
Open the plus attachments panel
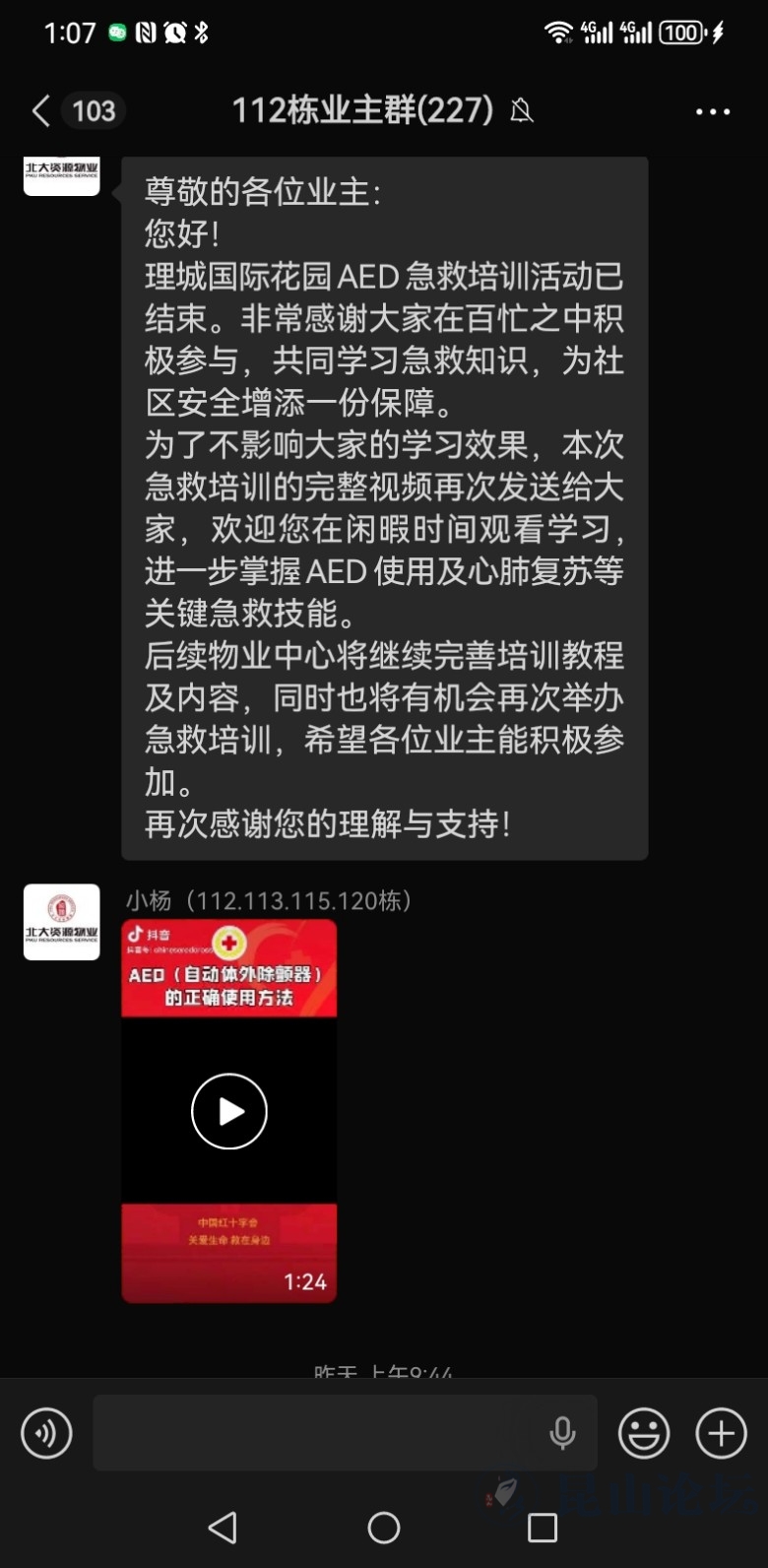pos(721,1433)
